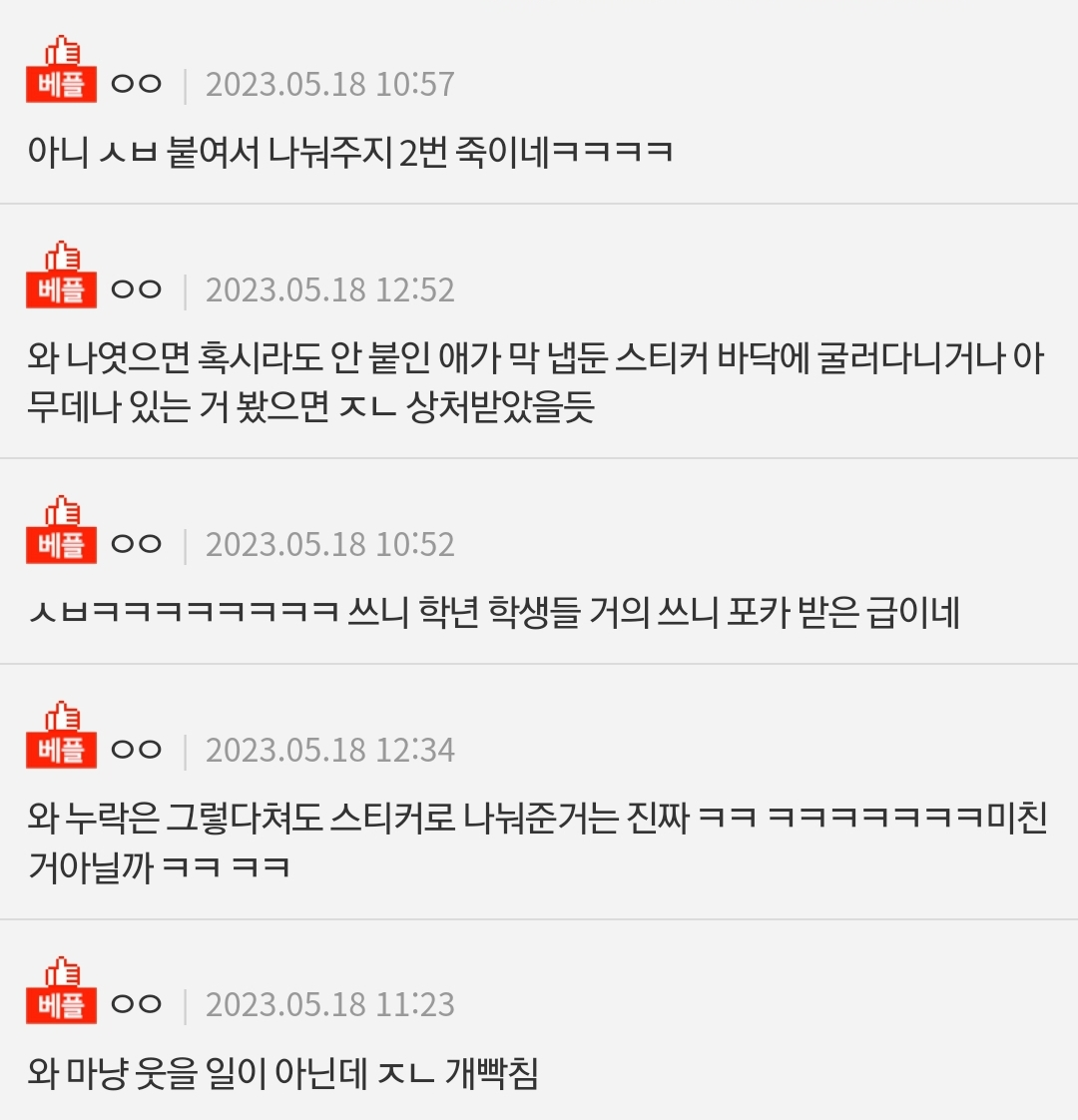
Task: Select the comment posted at 12:52
Action: click(535, 382)
